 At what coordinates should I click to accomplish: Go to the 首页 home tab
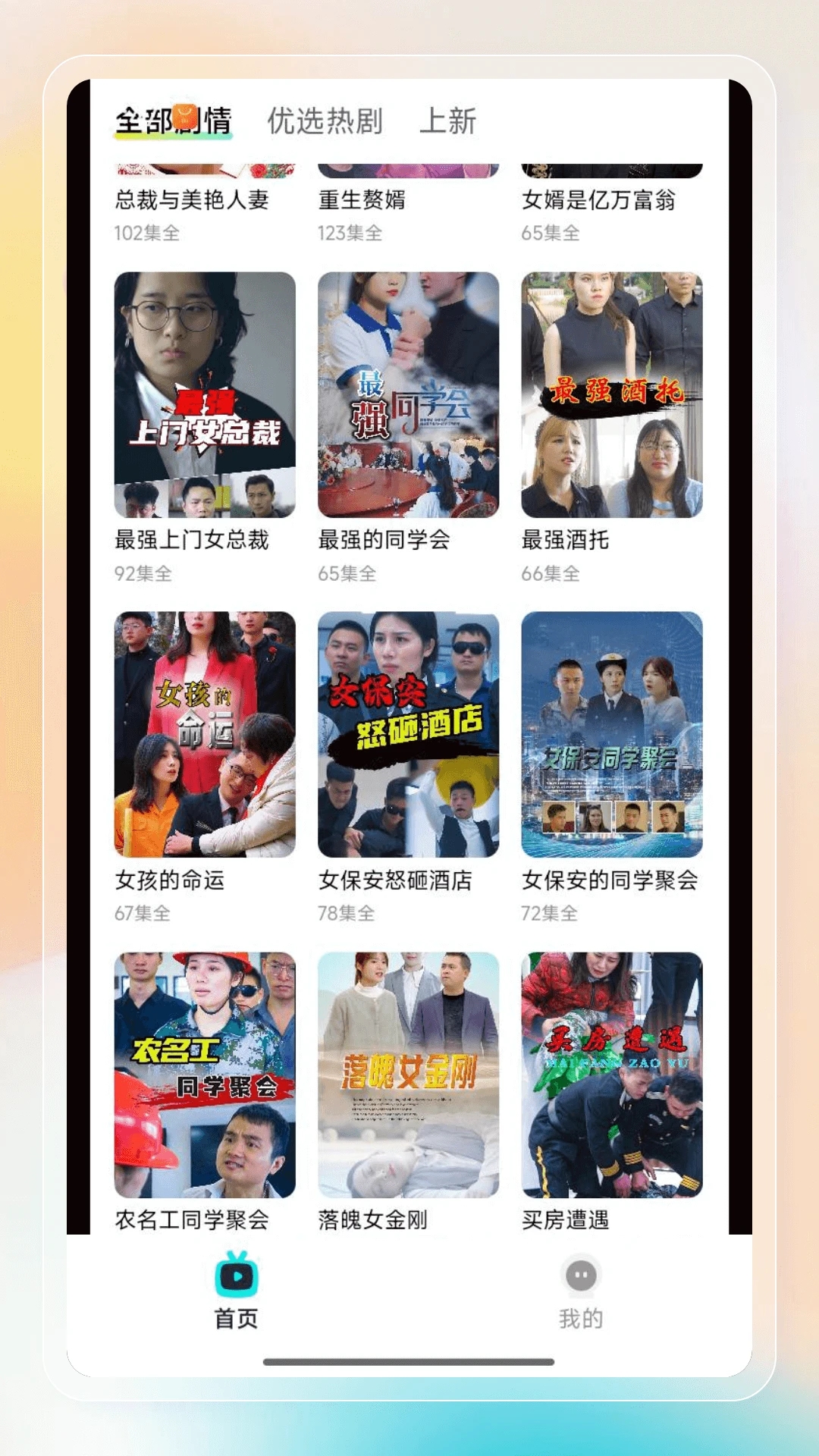237,1291
